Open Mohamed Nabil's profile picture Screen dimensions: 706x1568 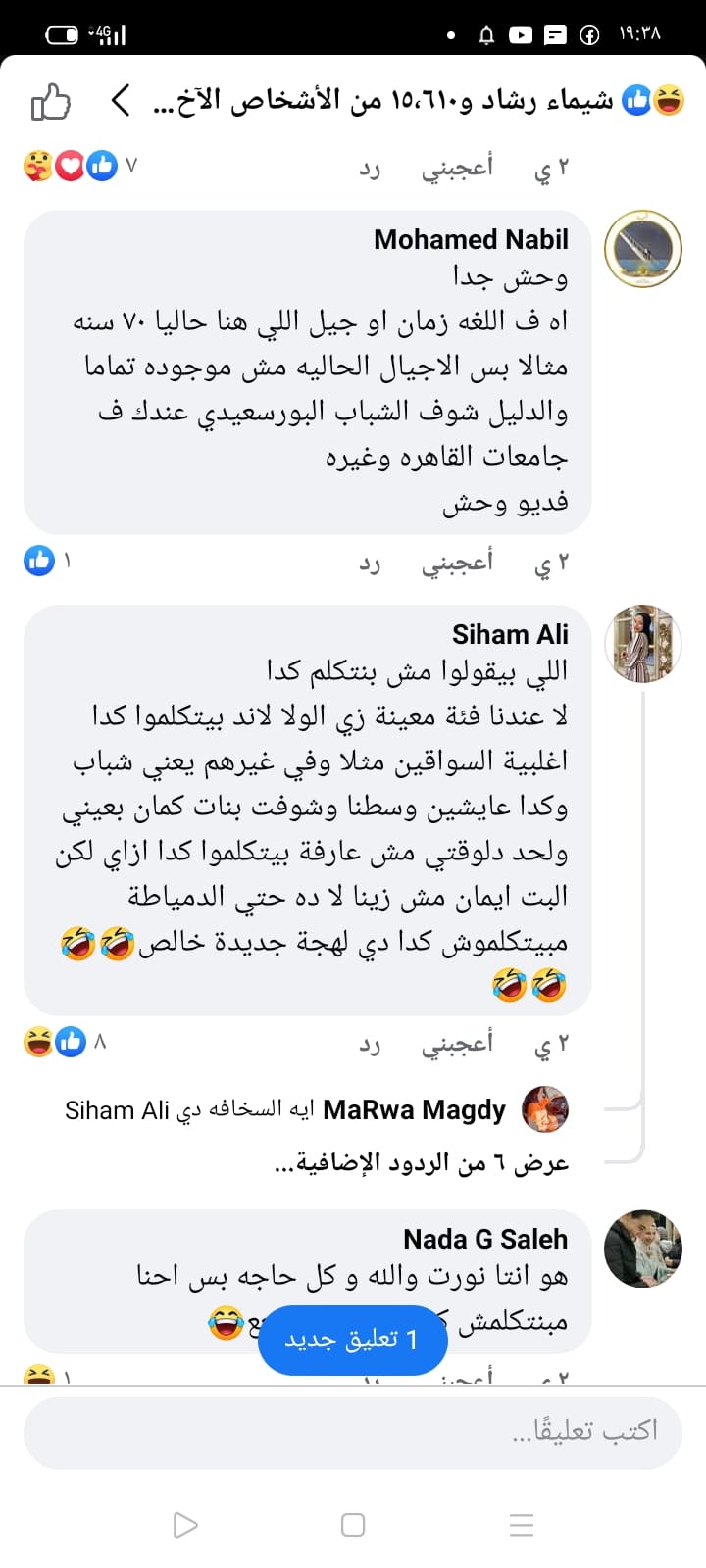[642, 249]
